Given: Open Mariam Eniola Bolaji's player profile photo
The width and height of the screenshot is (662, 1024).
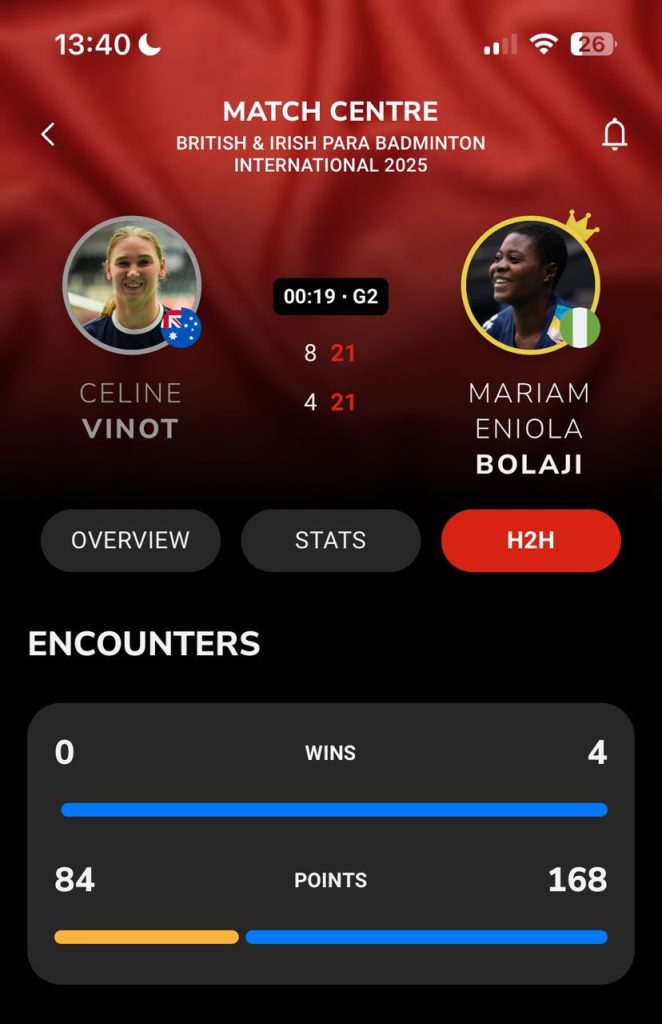Looking at the screenshot, I should tap(530, 285).
